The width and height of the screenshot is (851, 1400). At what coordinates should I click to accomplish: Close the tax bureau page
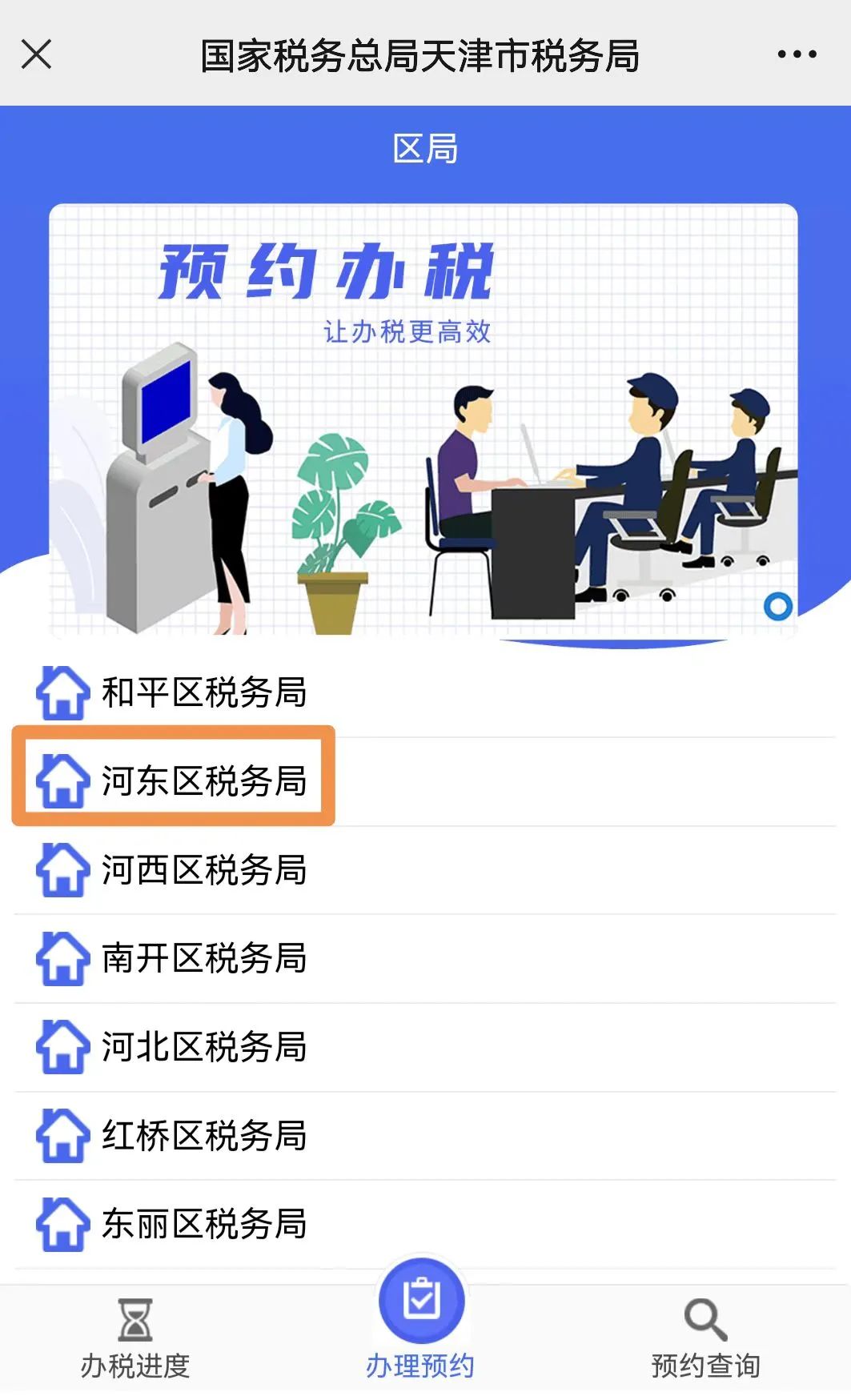[37, 55]
